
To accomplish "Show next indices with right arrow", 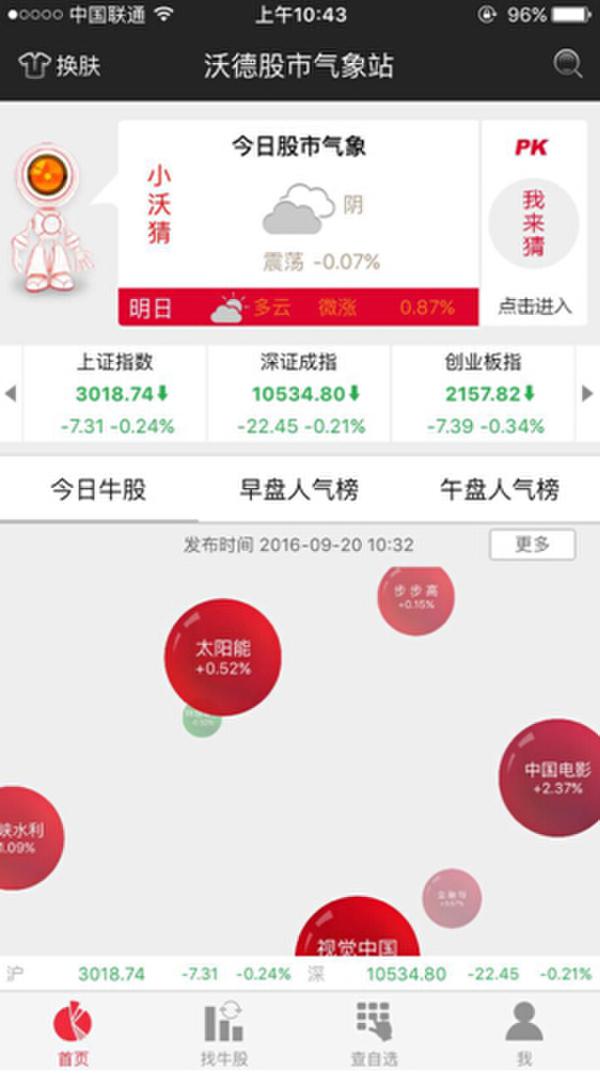I will [587, 394].
